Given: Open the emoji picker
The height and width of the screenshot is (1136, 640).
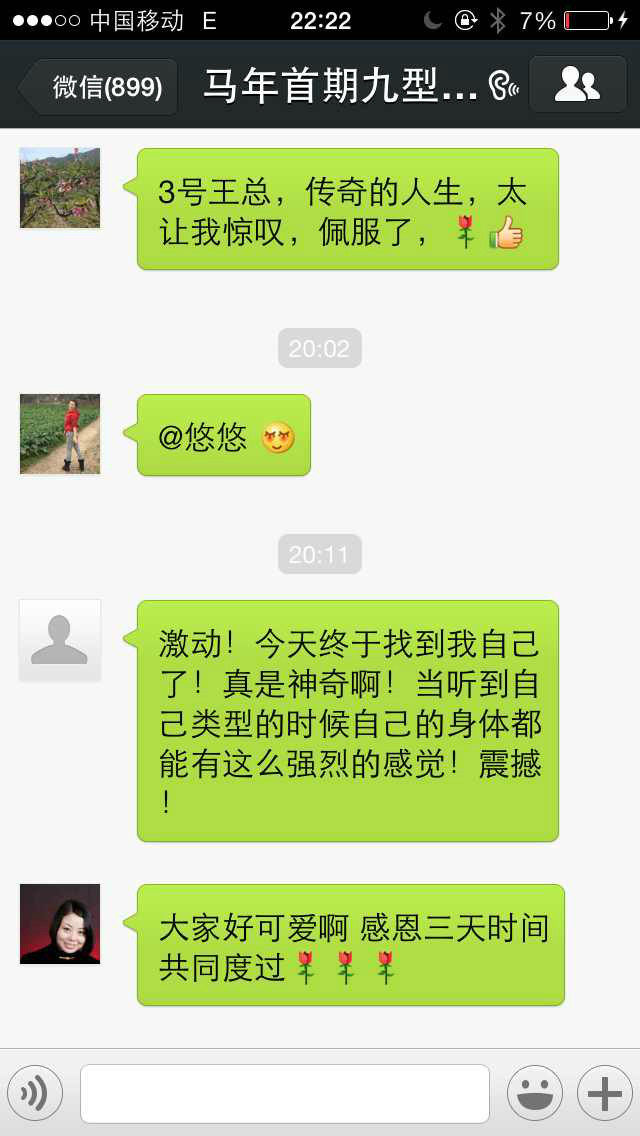Looking at the screenshot, I should click(x=534, y=1093).
